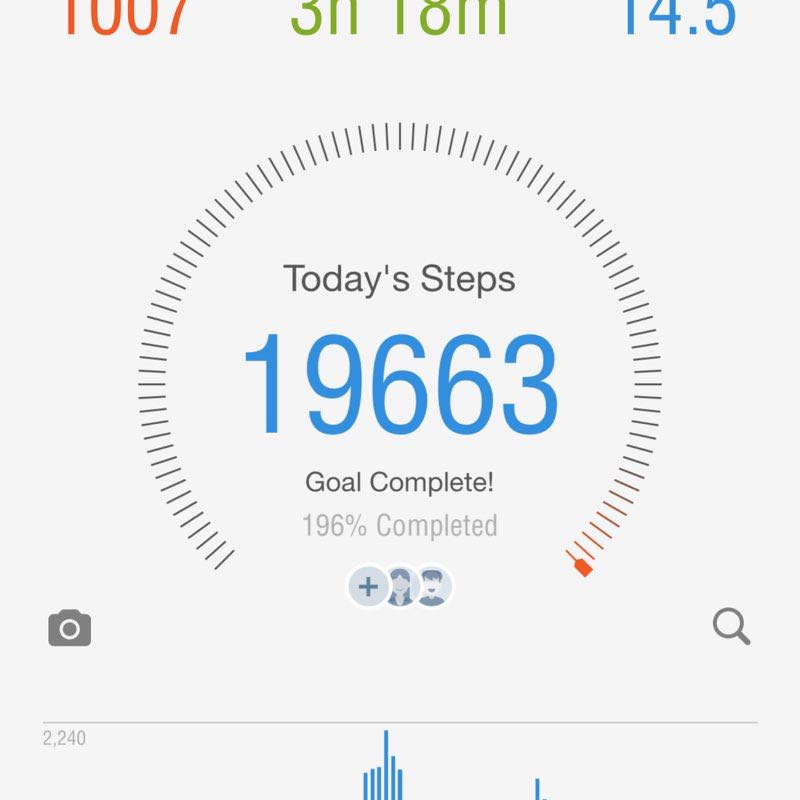Tap the magnifying glass search icon

click(x=731, y=628)
